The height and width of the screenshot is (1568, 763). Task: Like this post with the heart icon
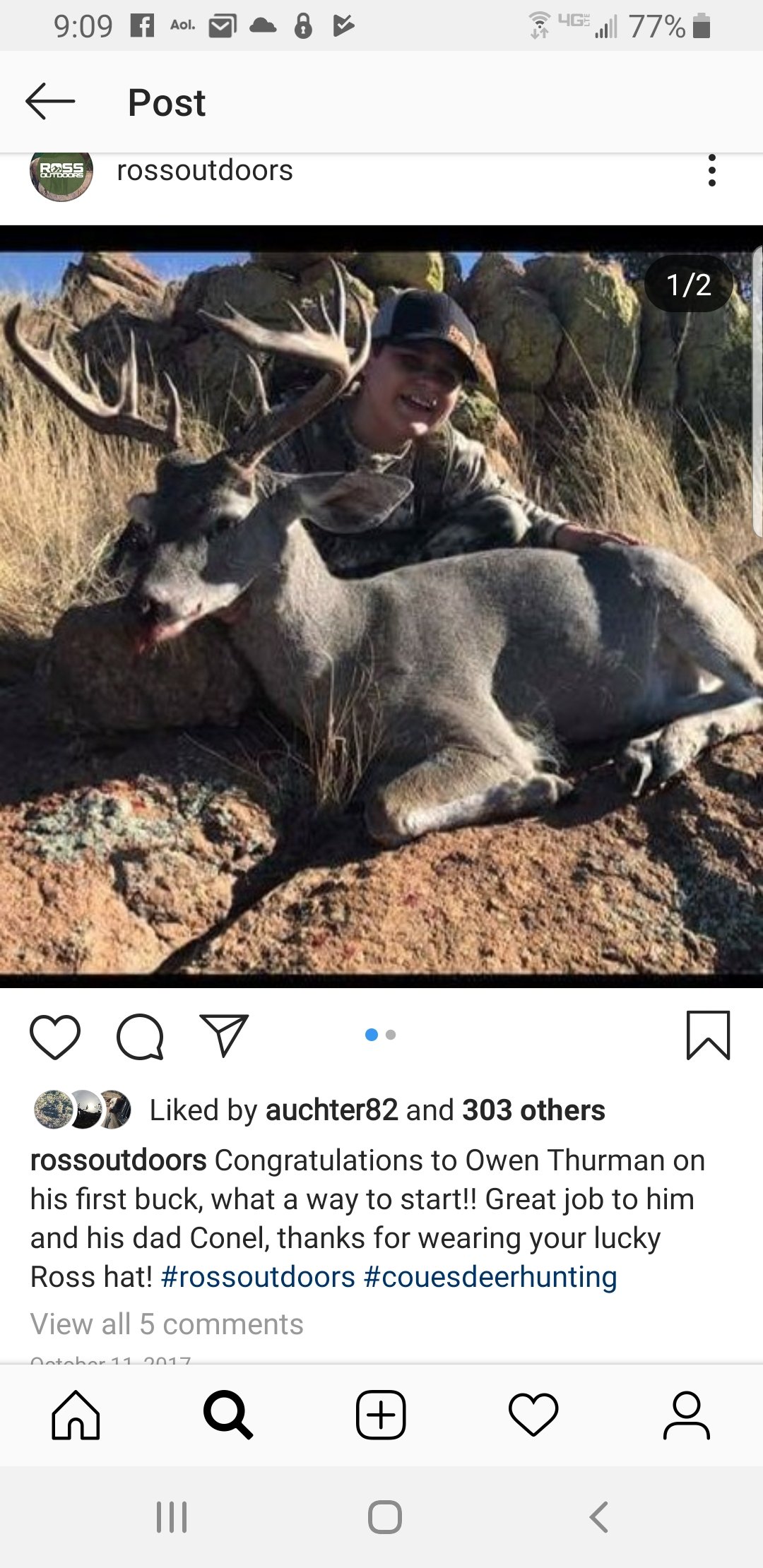pos(55,1036)
